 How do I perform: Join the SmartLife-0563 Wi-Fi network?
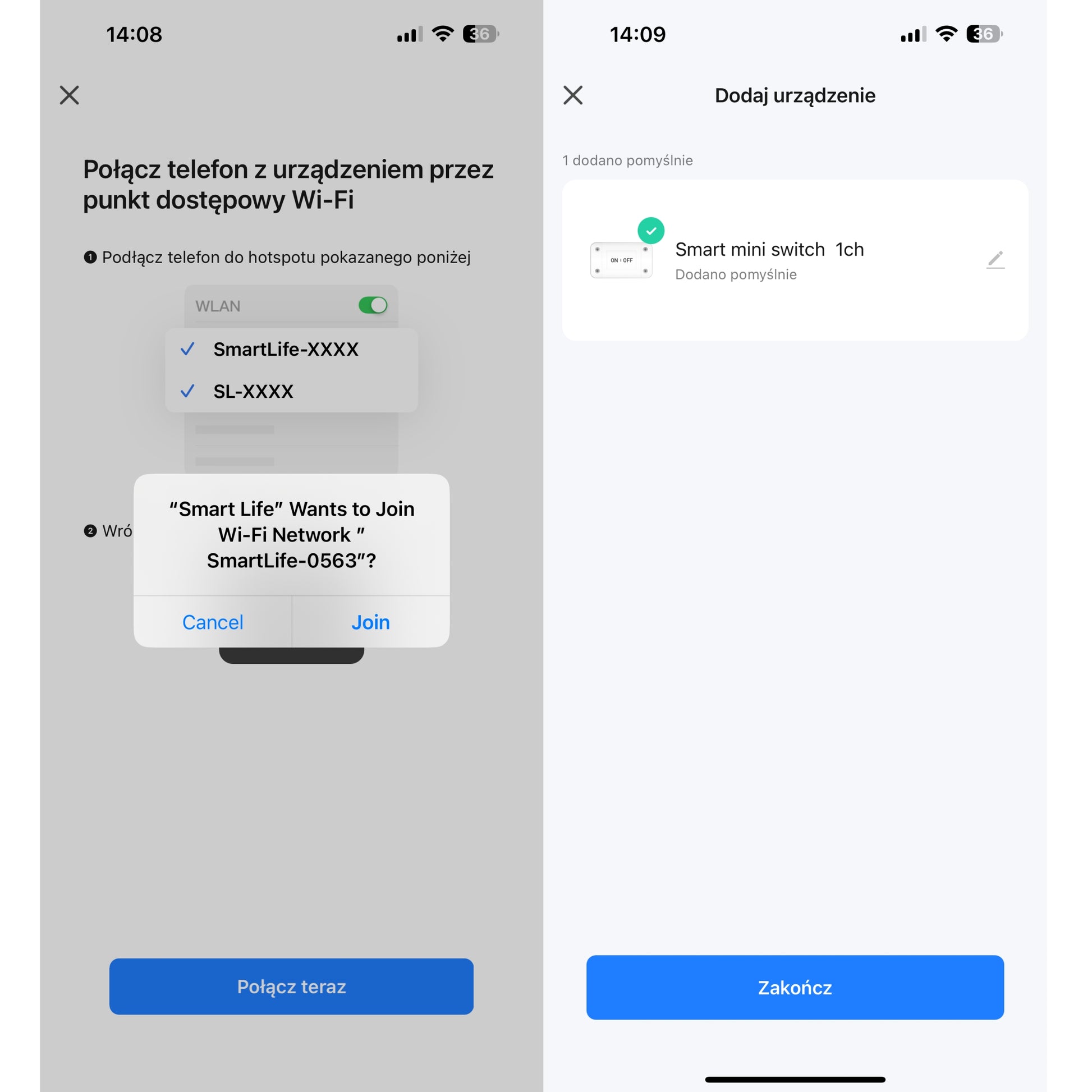(370, 622)
